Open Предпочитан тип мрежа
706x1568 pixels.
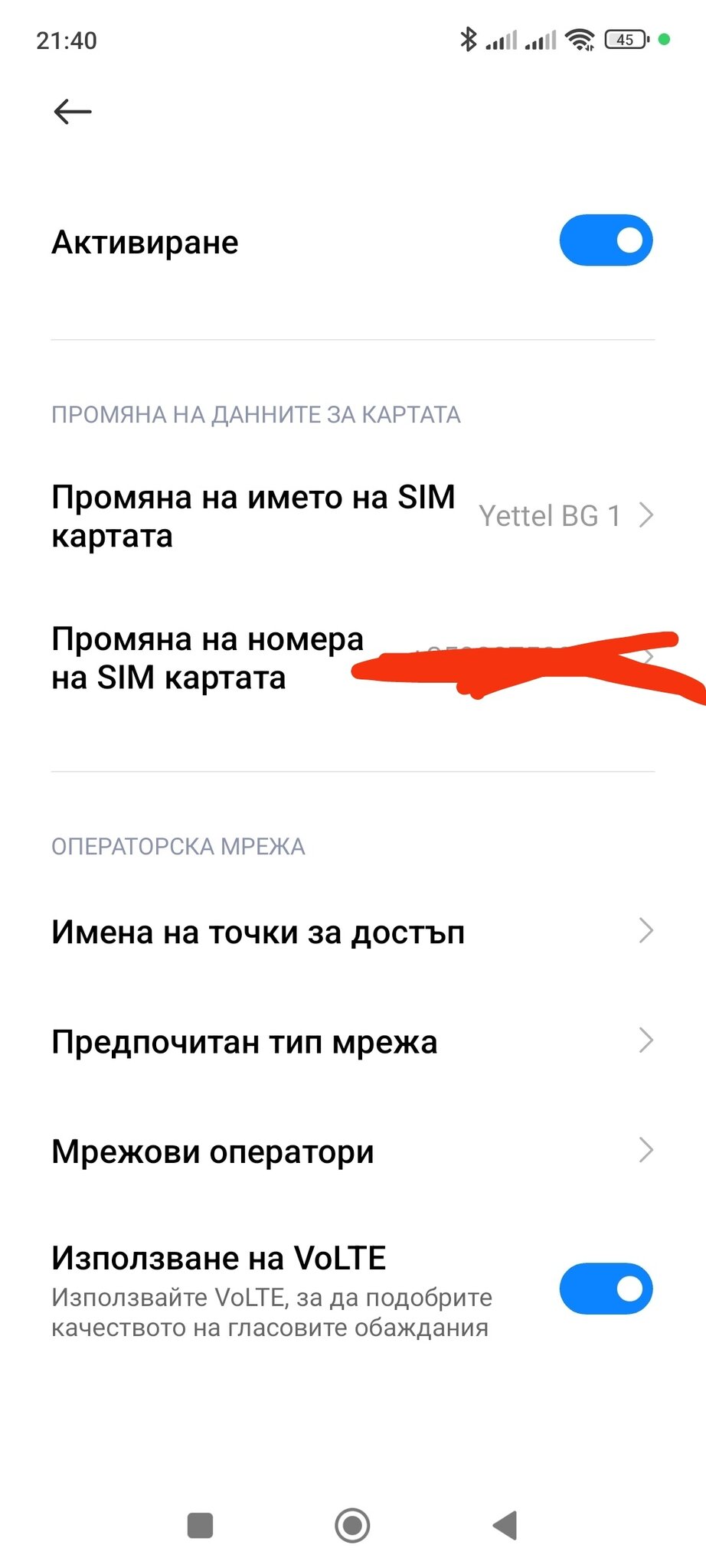[x=352, y=1041]
